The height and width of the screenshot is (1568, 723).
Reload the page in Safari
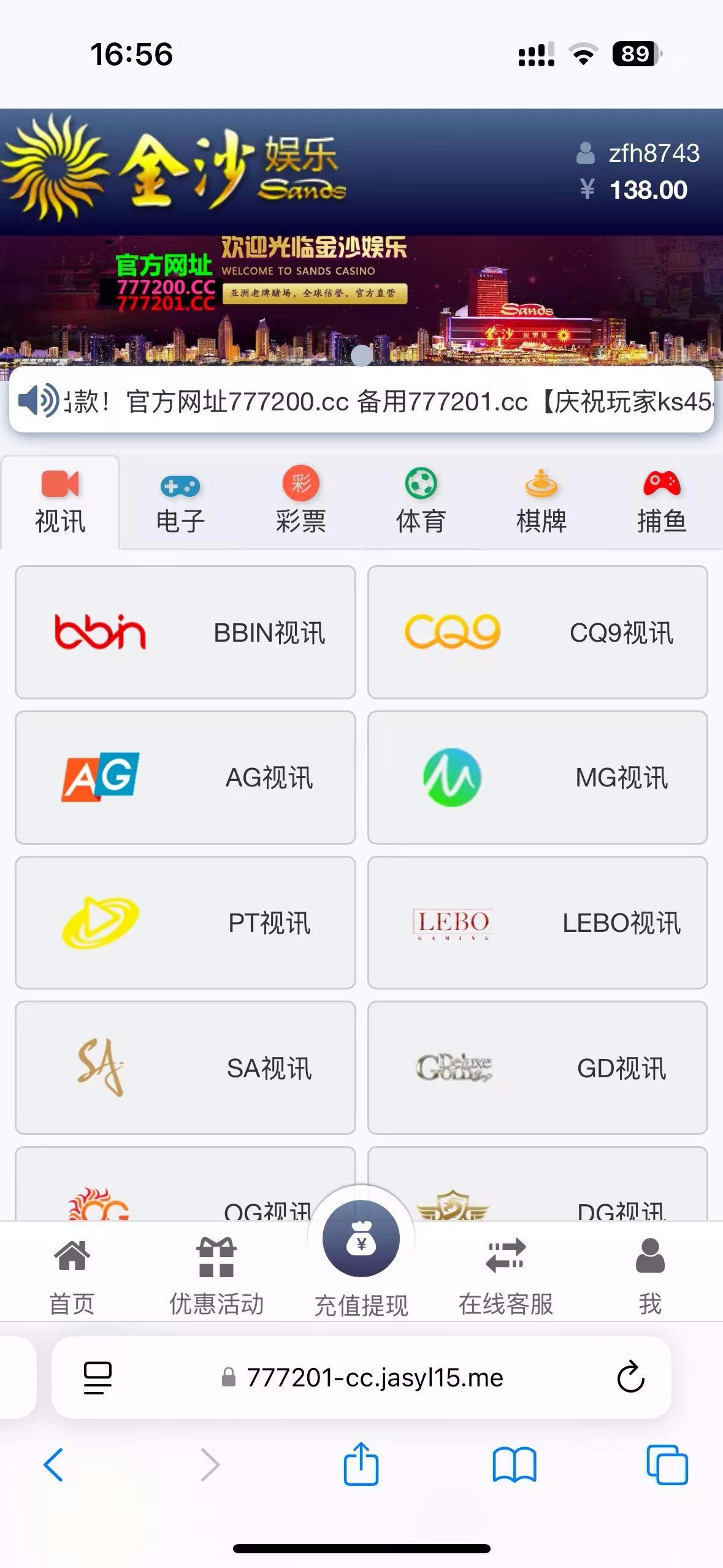[x=630, y=1378]
